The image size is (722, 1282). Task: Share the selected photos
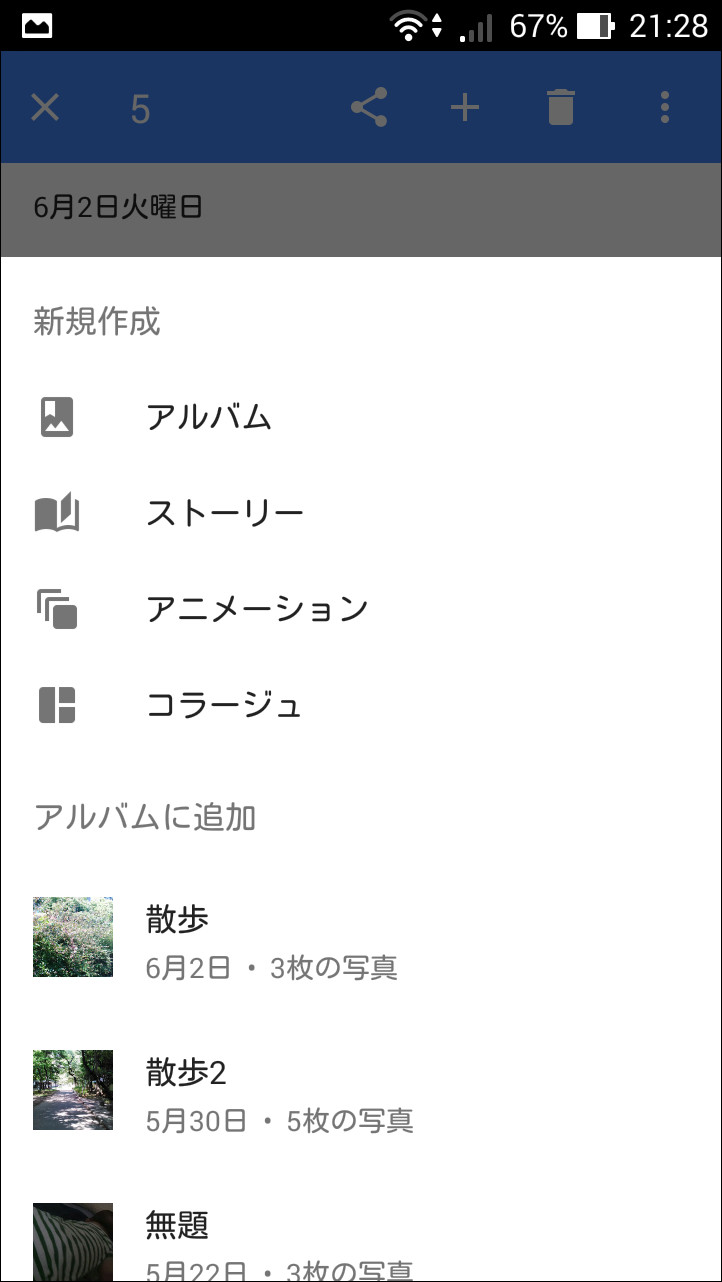click(x=369, y=107)
